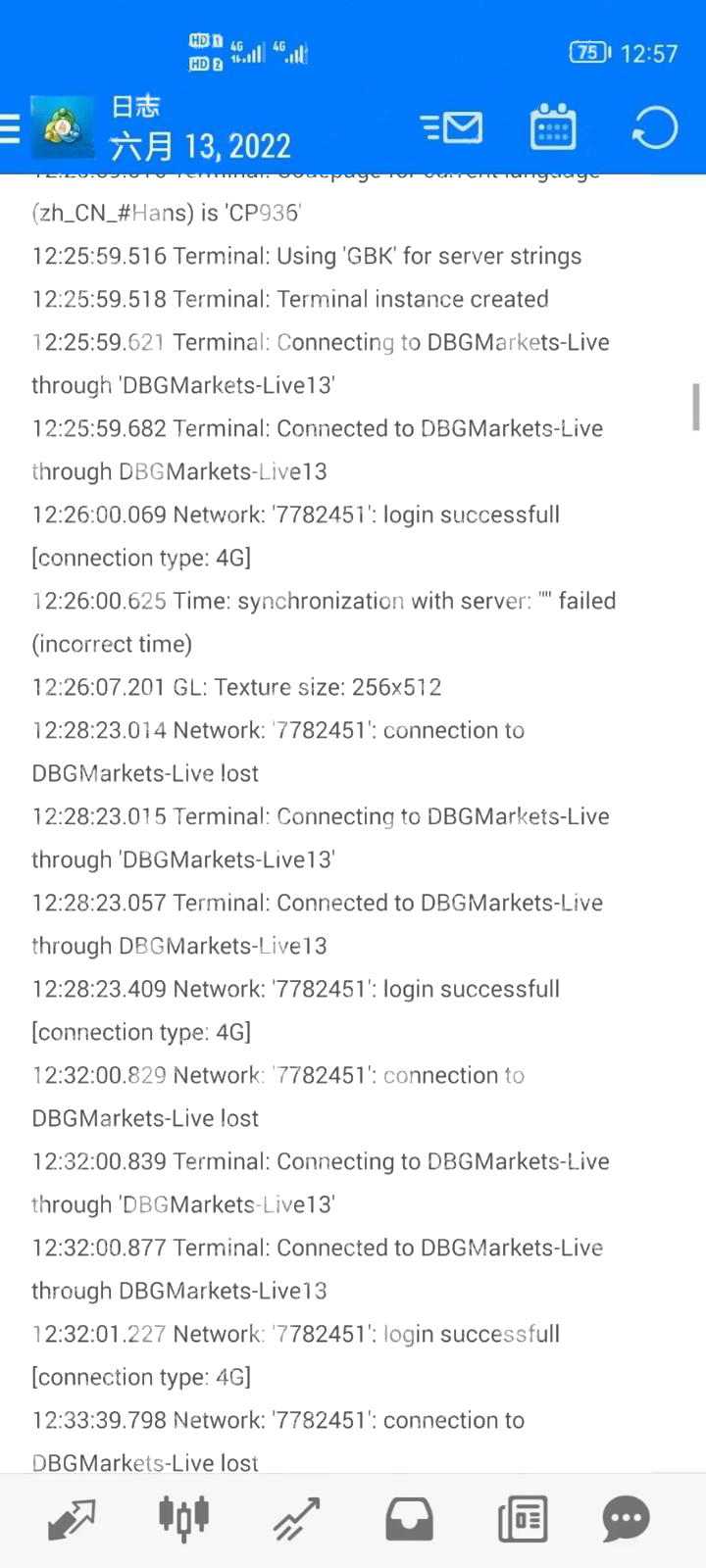Open the History inbox tab

pos(409,1520)
